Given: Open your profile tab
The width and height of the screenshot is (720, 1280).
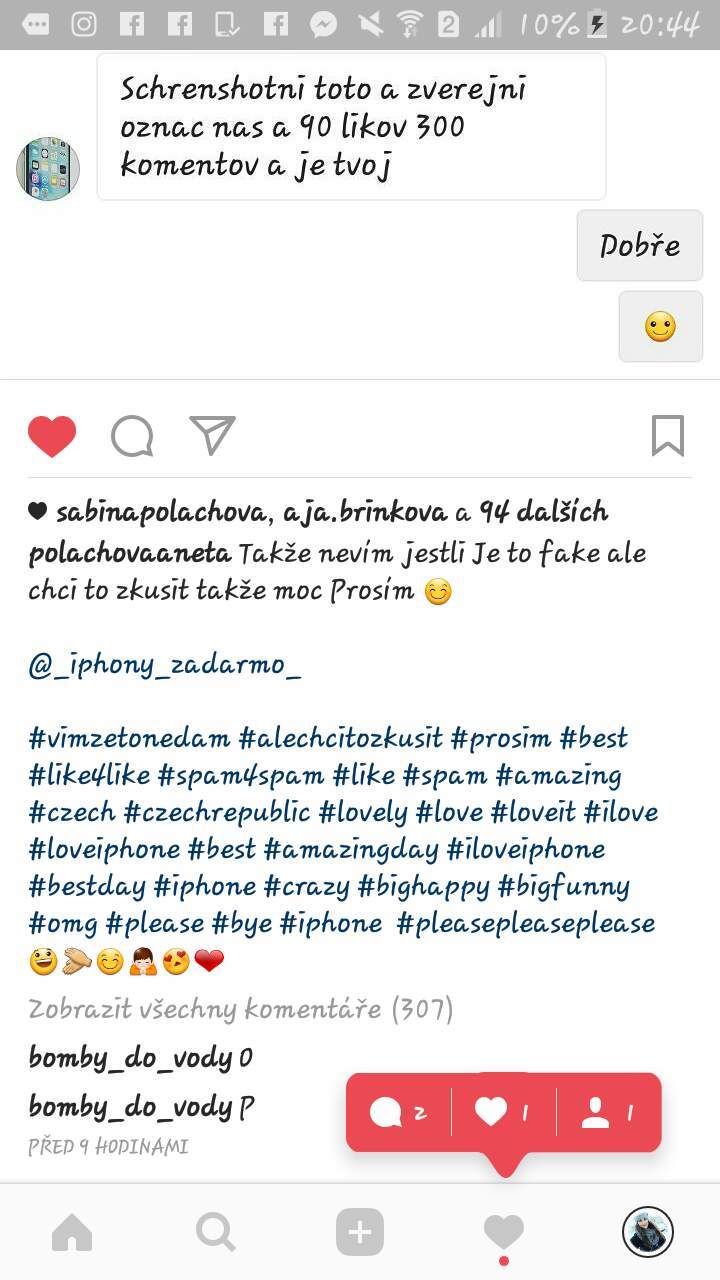Looking at the screenshot, I should click(648, 1231).
